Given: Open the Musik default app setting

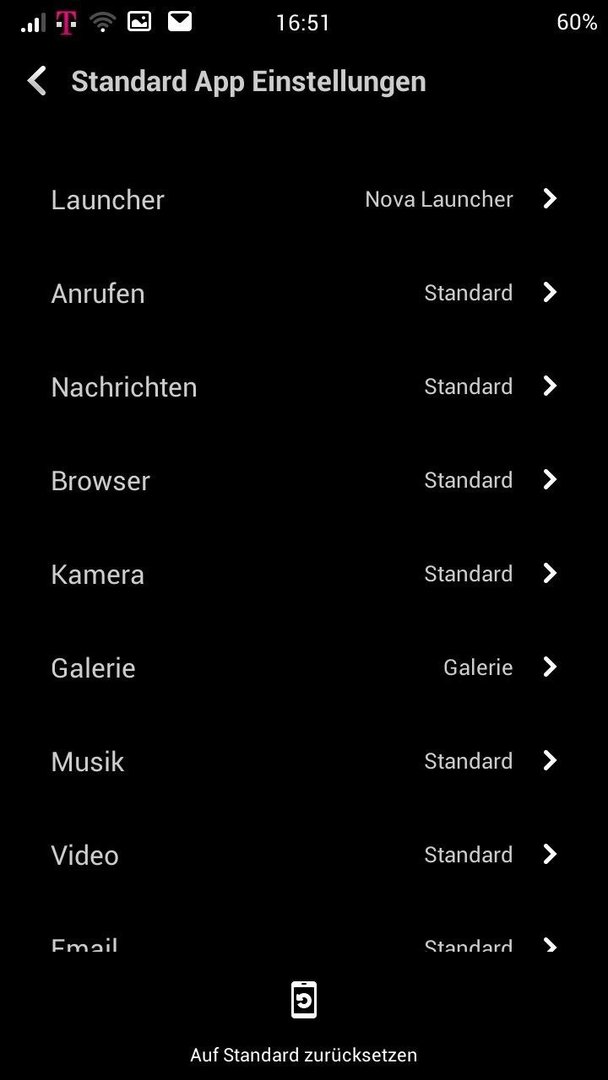Looking at the screenshot, I should 304,762.
